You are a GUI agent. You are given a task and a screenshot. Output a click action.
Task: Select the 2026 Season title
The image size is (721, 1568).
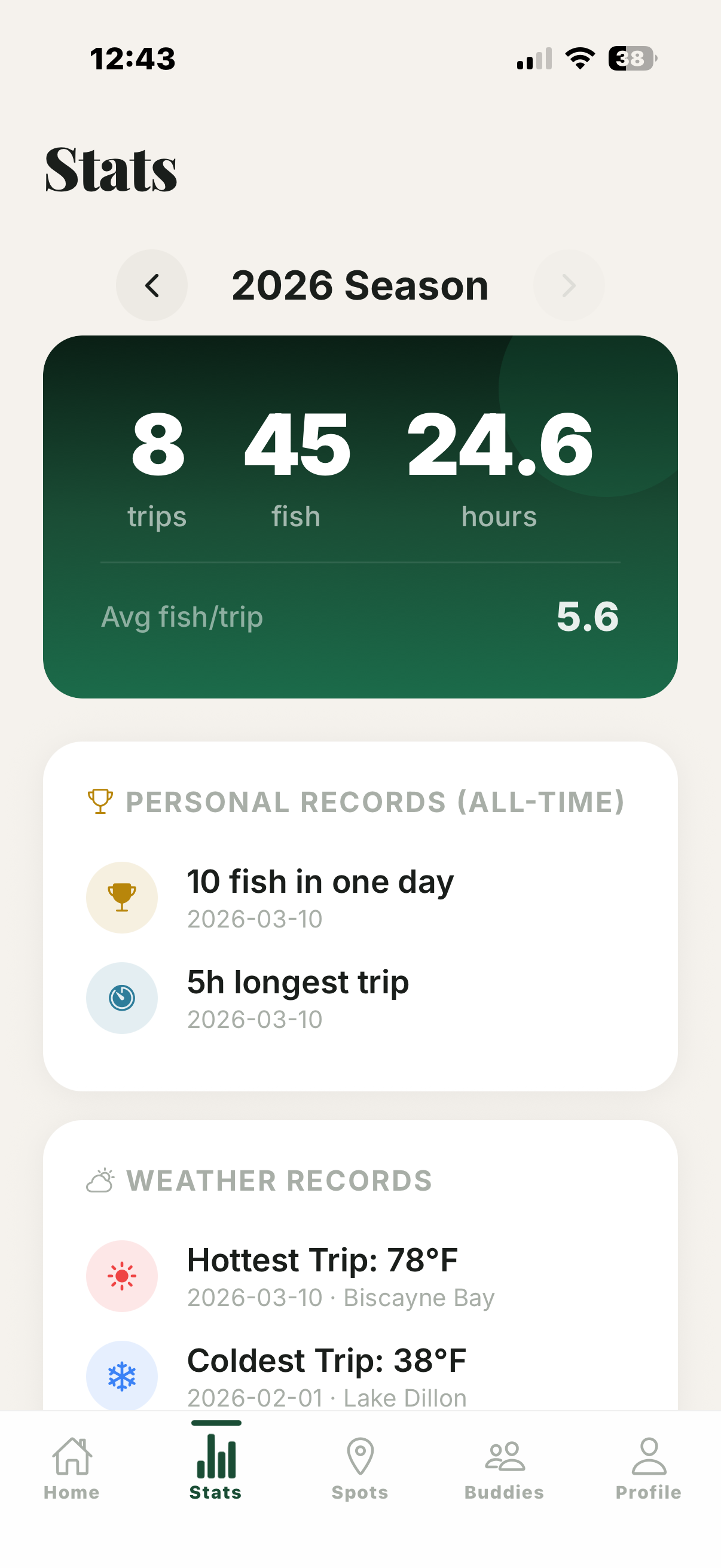point(360,285)
